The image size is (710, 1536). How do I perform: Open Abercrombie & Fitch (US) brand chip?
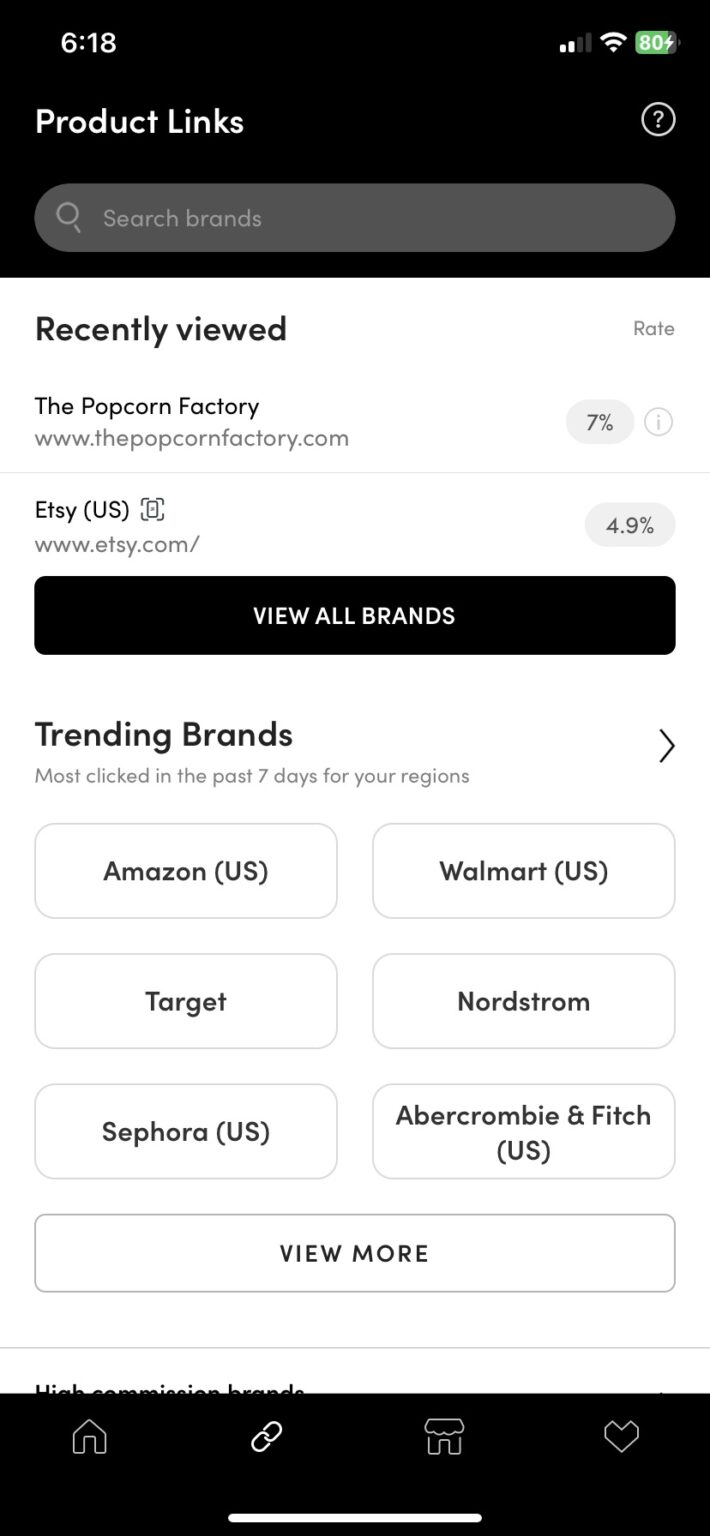[x=523, y=1131]
